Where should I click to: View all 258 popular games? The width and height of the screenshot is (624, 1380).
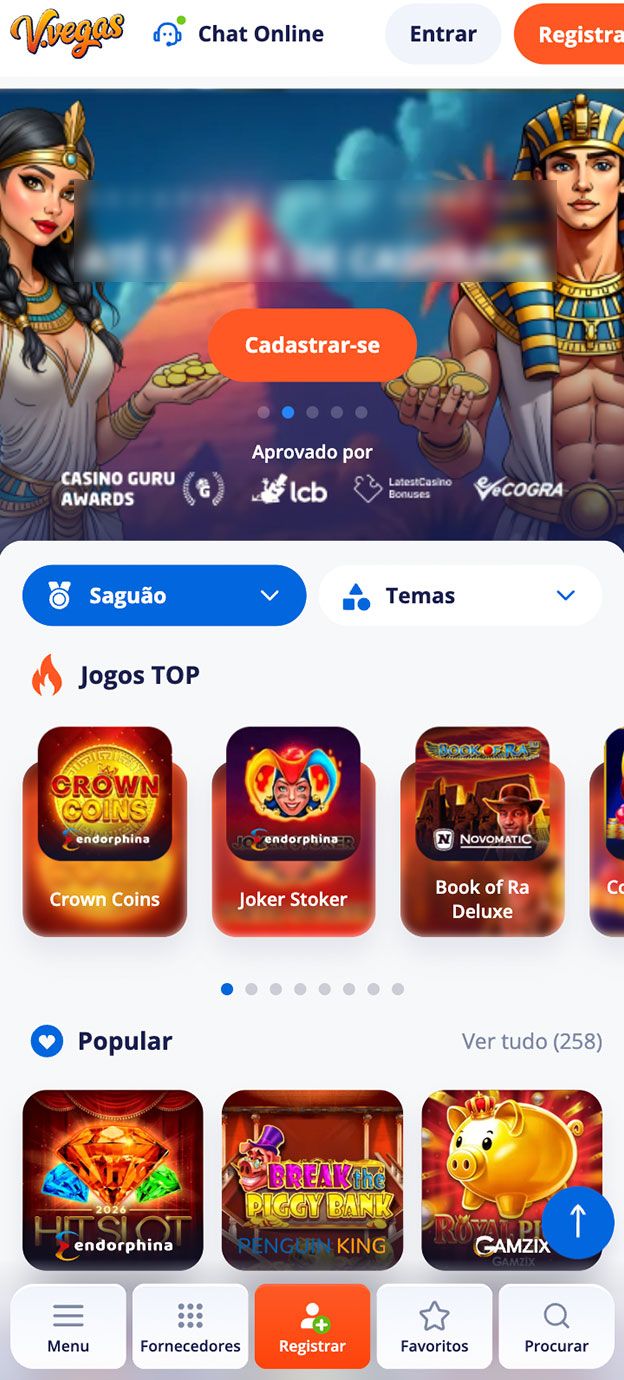pos(531,1042)
